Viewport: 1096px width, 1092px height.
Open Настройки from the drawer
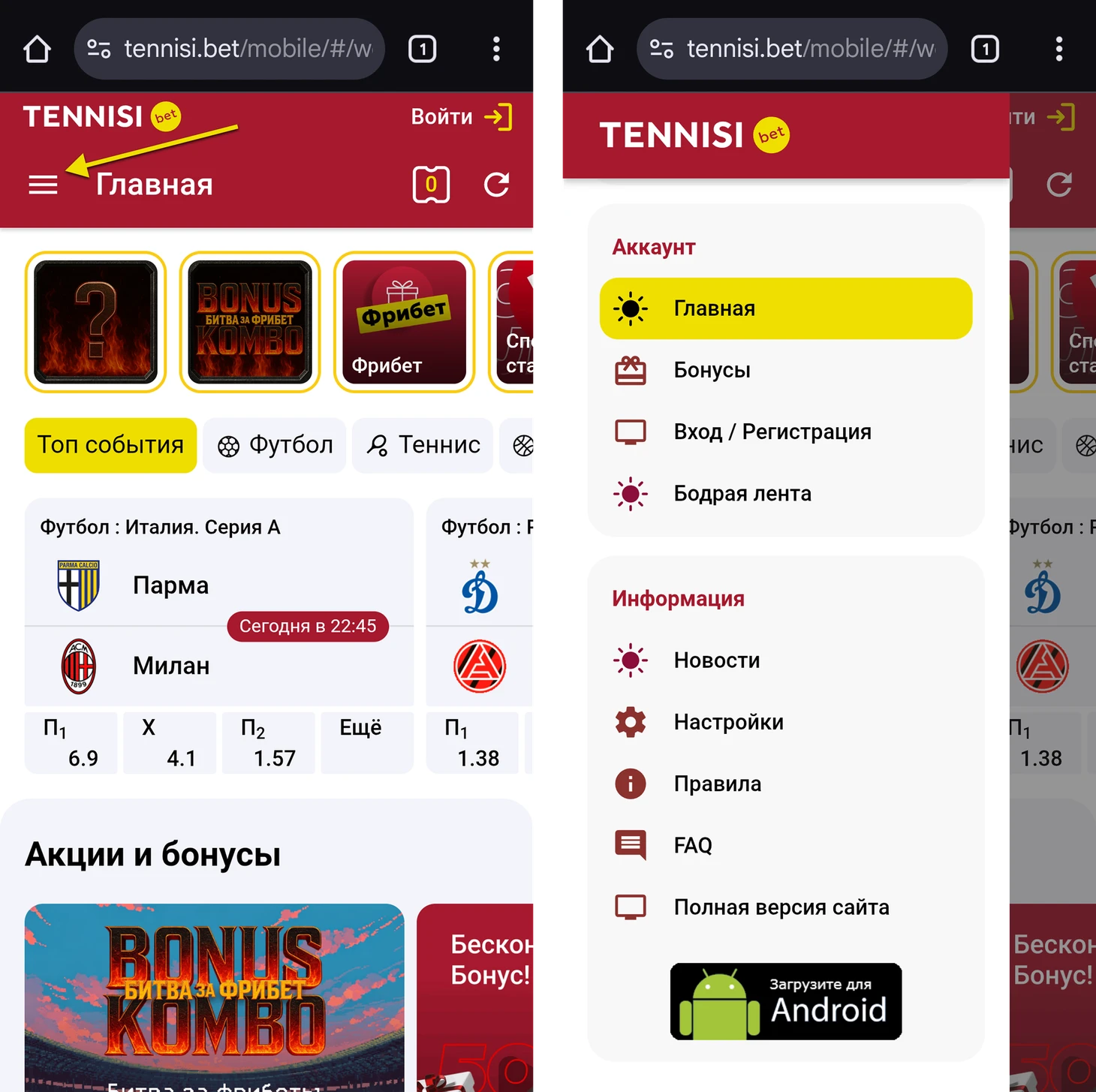point(728,722)
